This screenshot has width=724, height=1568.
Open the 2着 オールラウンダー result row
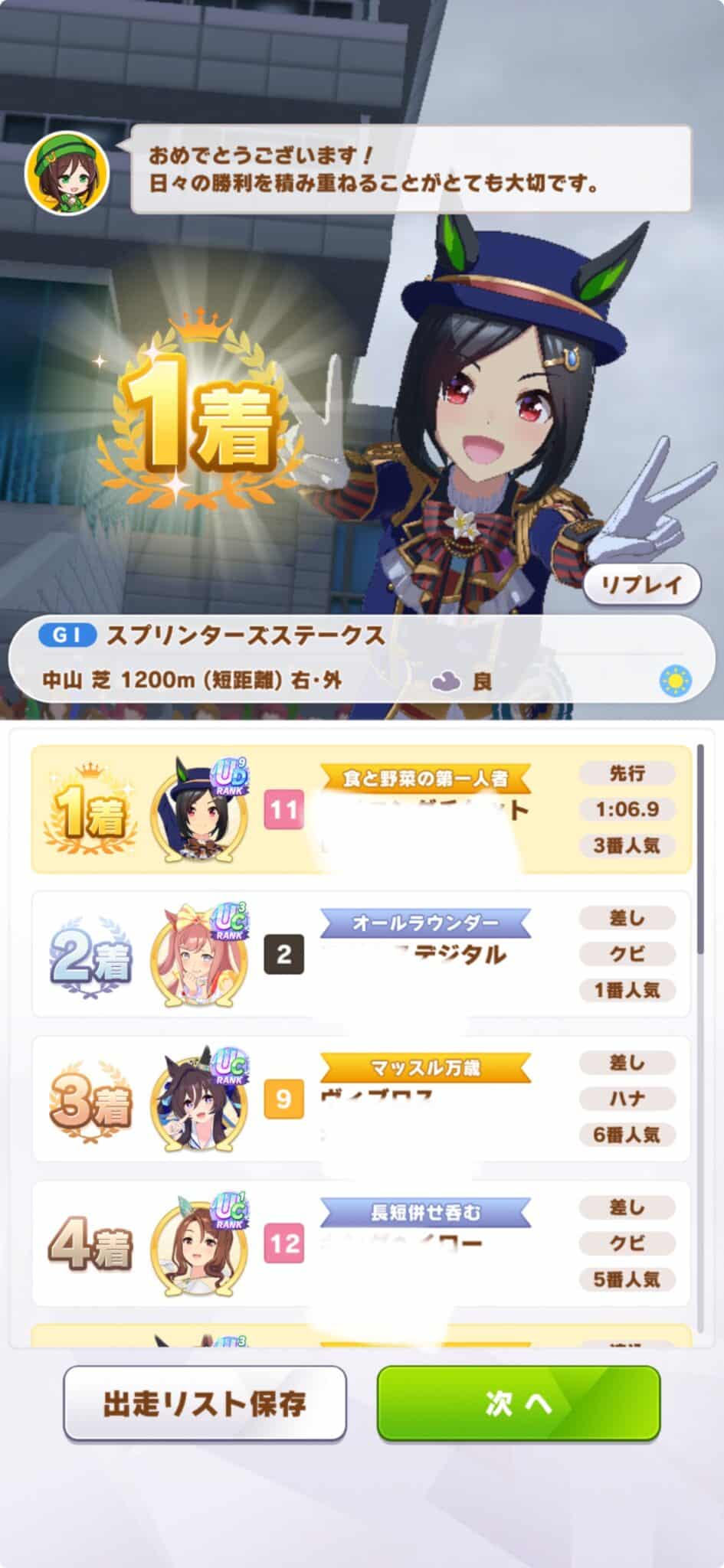pos(361,954)
